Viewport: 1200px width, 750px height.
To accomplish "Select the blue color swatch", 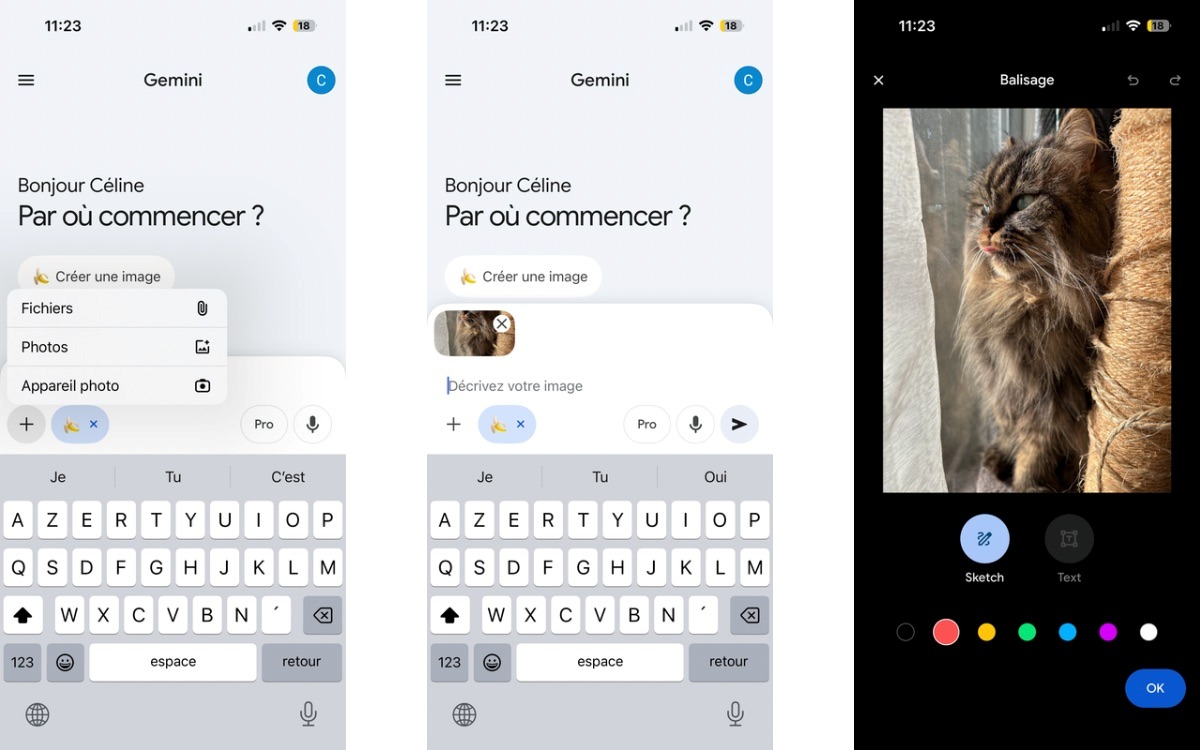I will click(x=1068, y=632).
